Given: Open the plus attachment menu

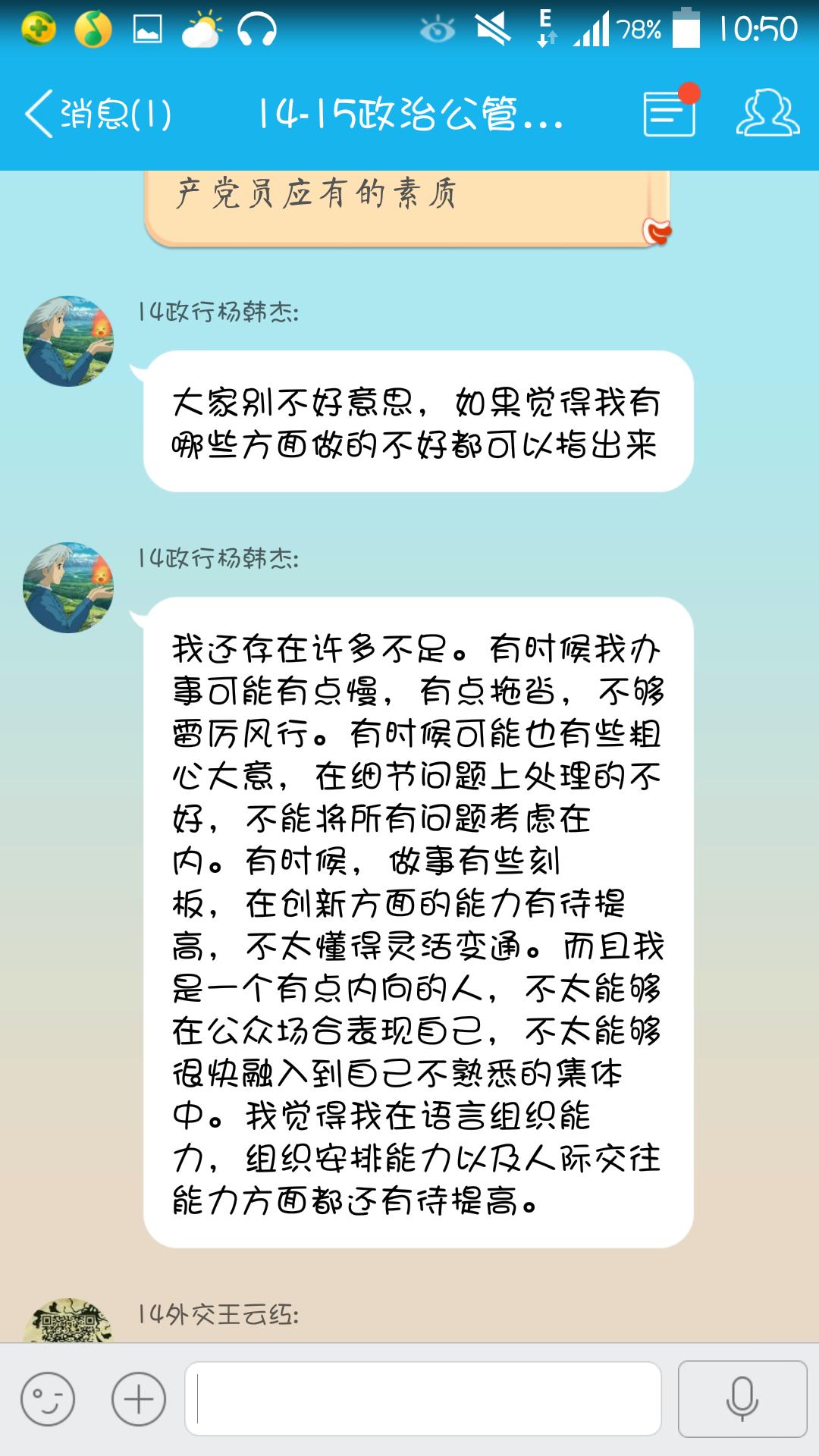Looking at the screenshot, I should (139, 1399).
